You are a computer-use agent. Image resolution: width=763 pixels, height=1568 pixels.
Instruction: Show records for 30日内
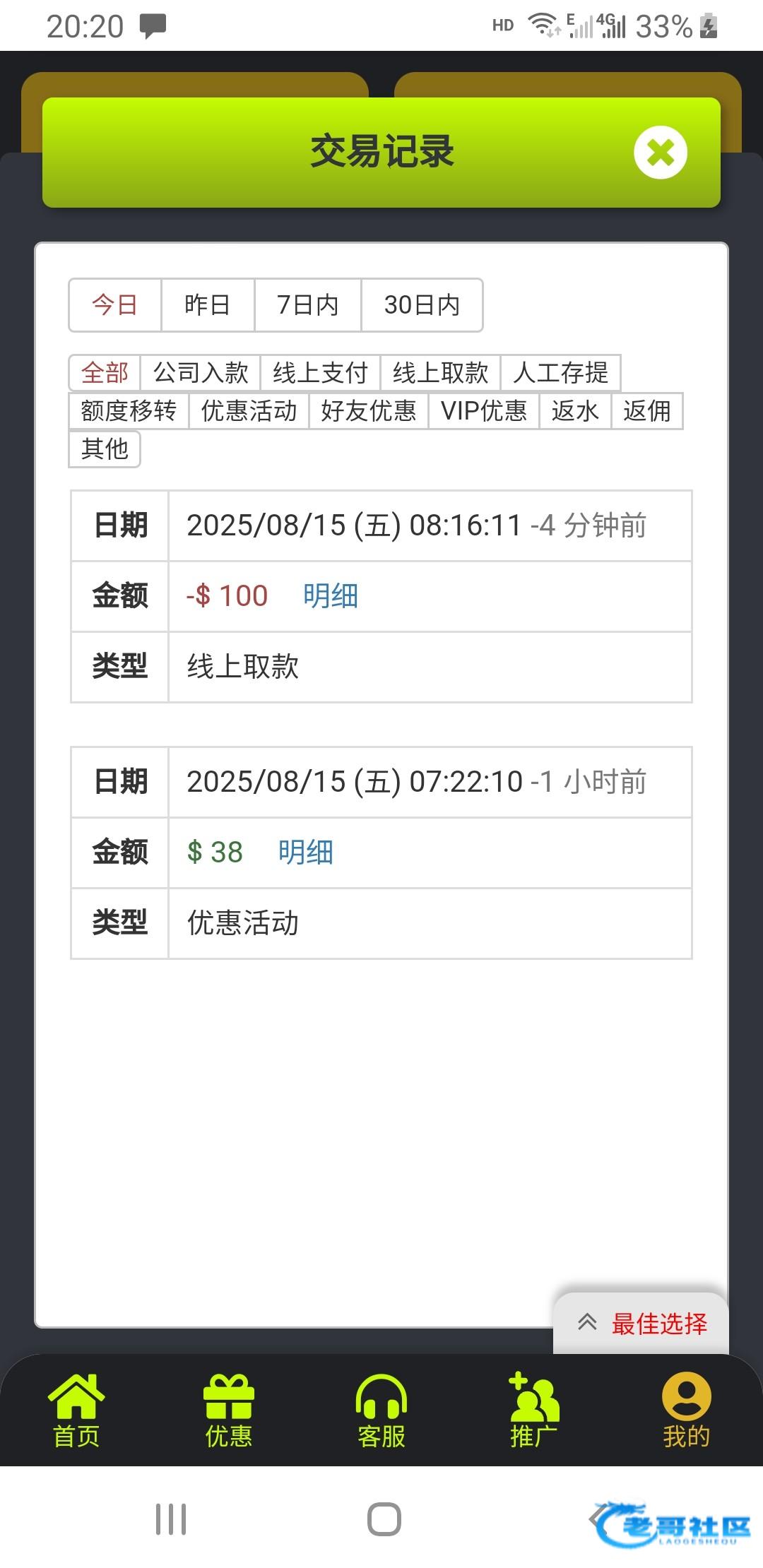pos(422,305)
